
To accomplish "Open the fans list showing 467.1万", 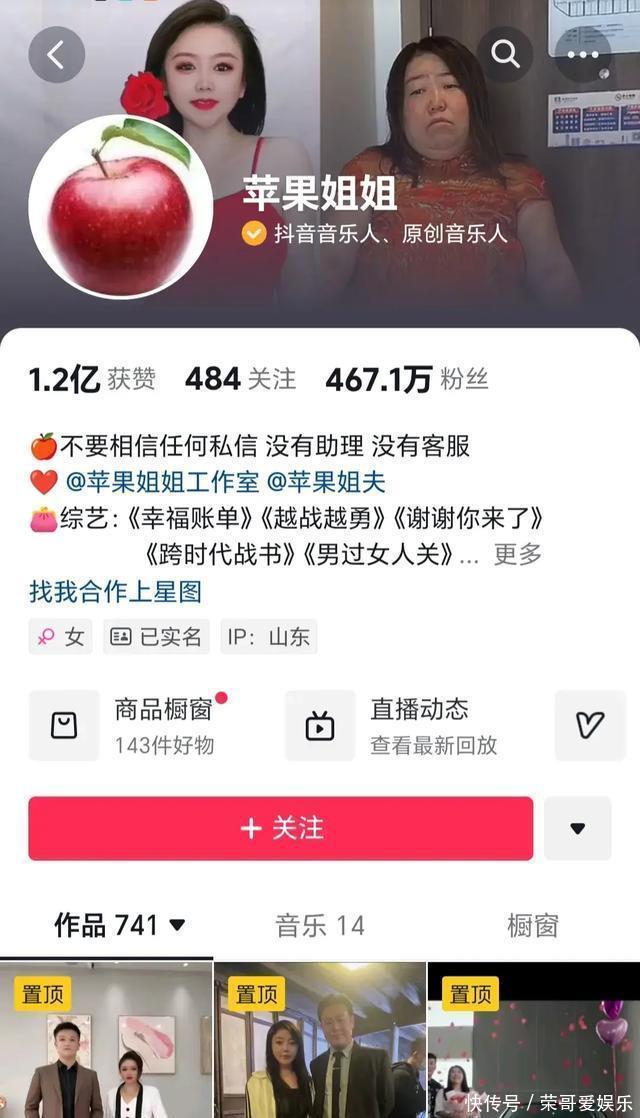I will (406, 379).
